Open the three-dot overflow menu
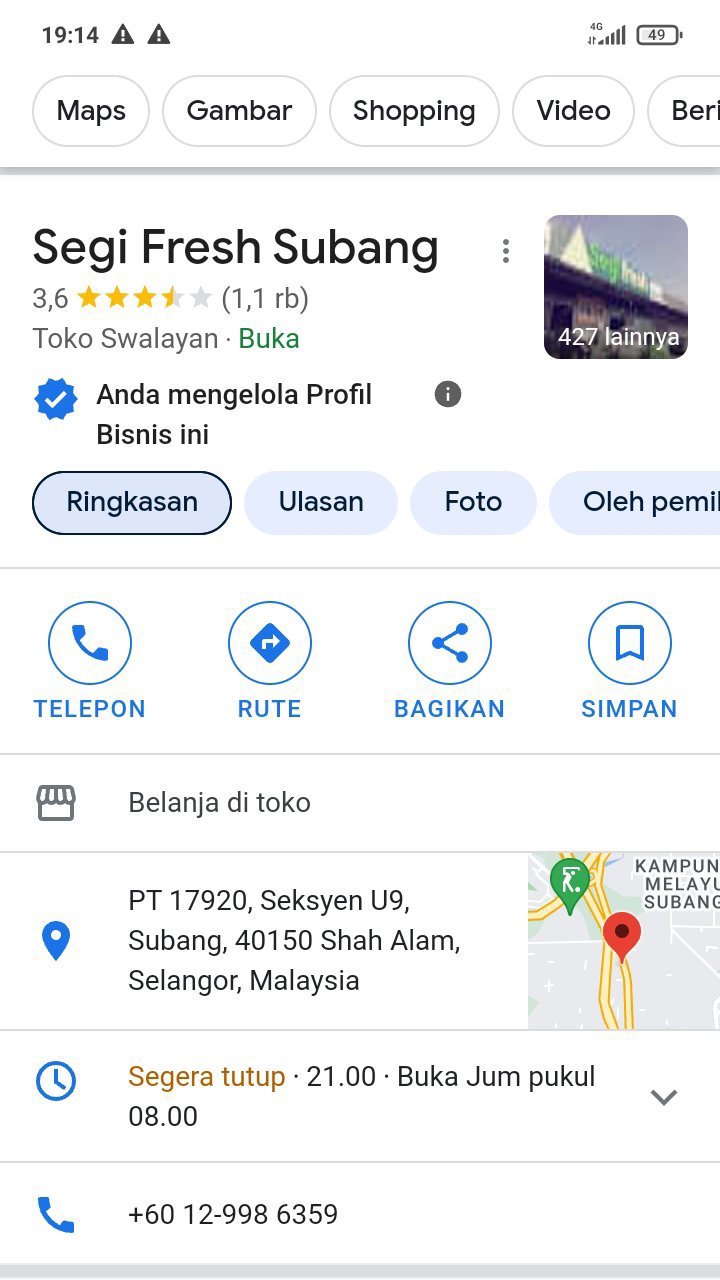720x1280 pixels. pyautogui.click(x=506, y=251)
